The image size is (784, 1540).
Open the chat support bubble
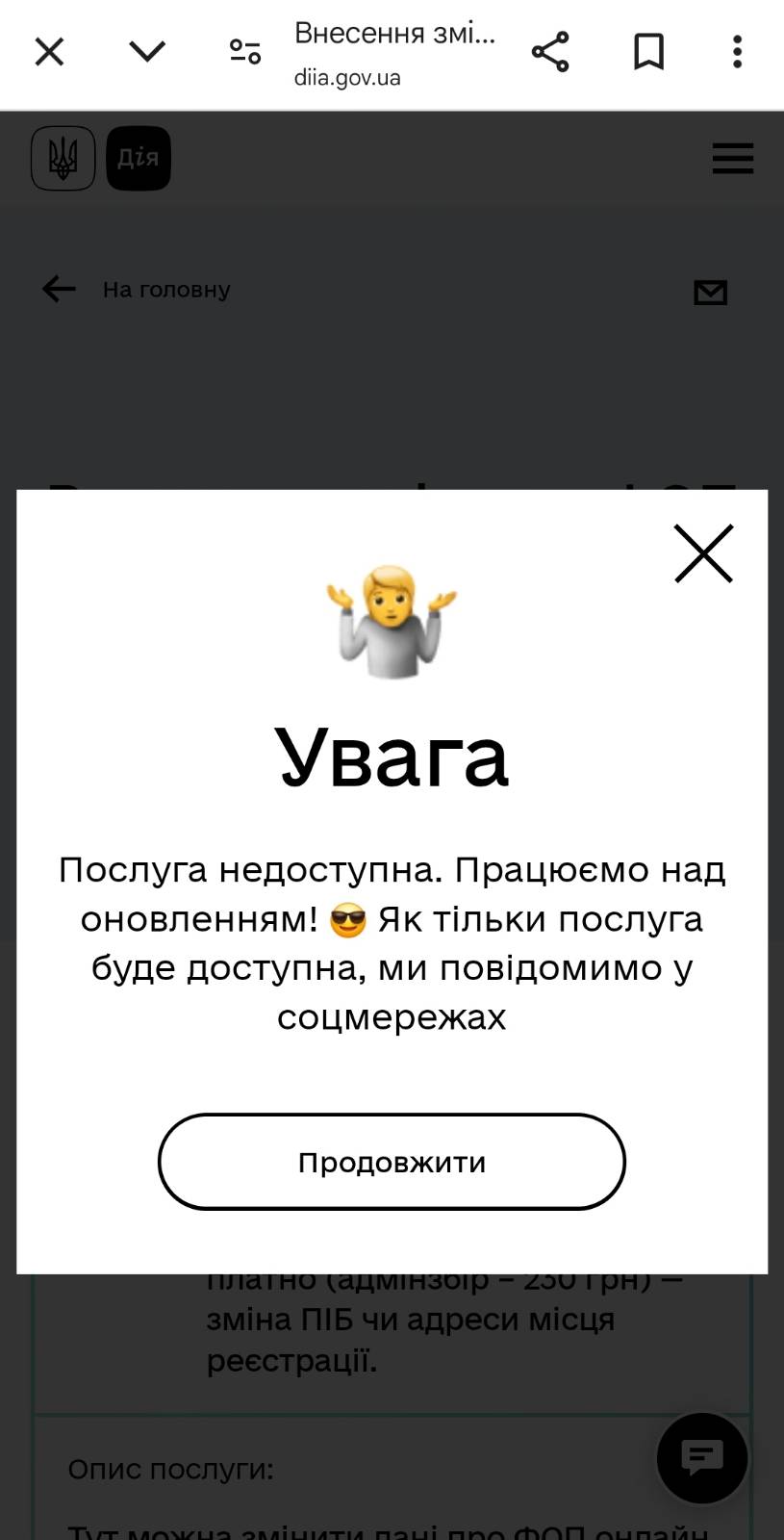pyautogui.click(x=702, y=1458)
